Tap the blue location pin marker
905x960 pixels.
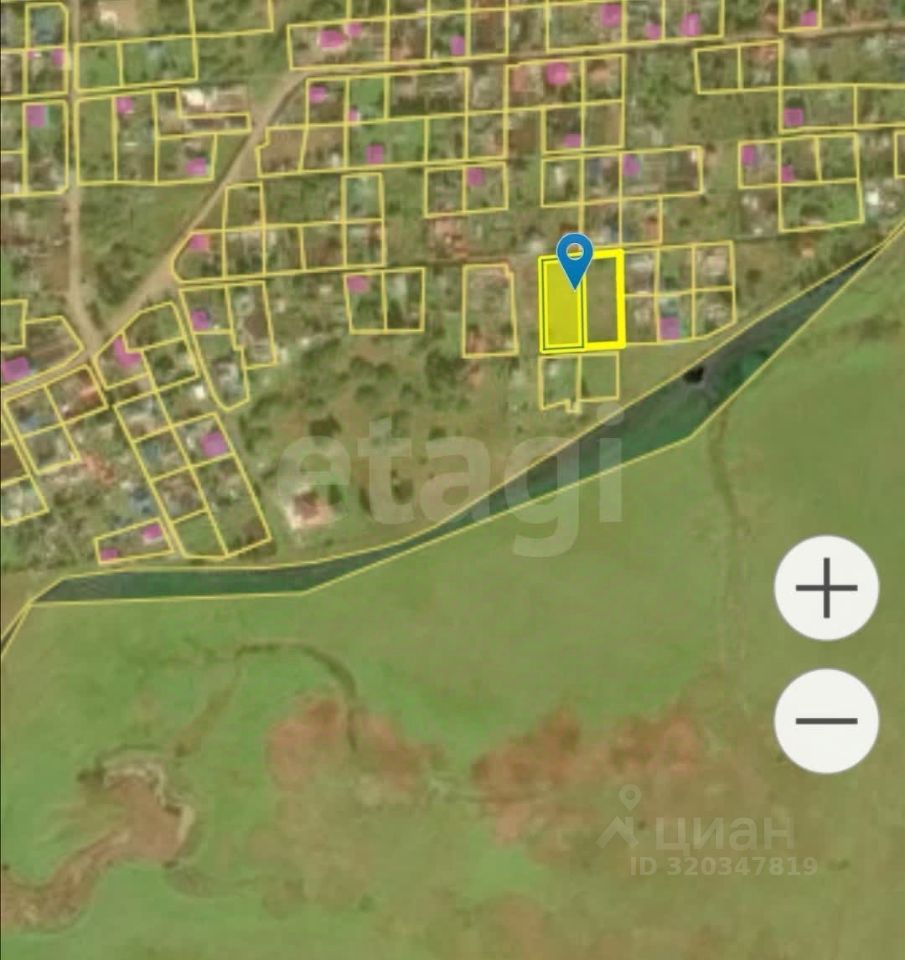coord(575,258)
